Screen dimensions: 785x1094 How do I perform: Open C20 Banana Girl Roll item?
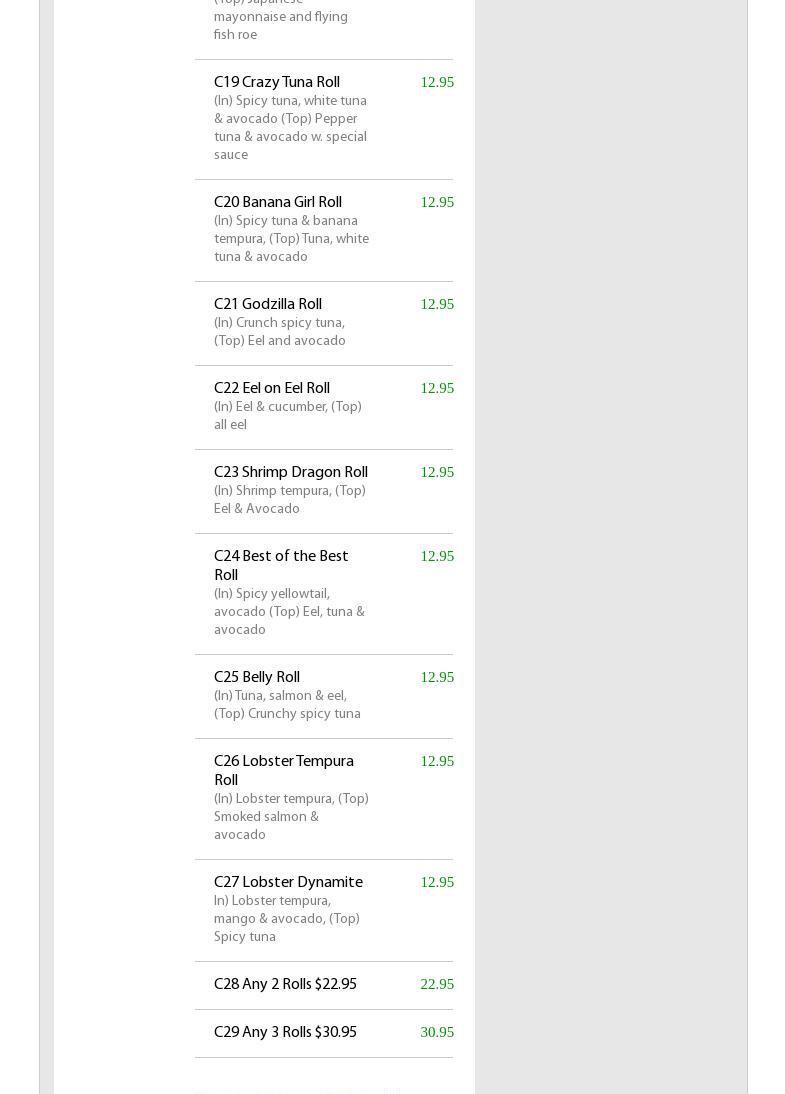tap(278, 203)
